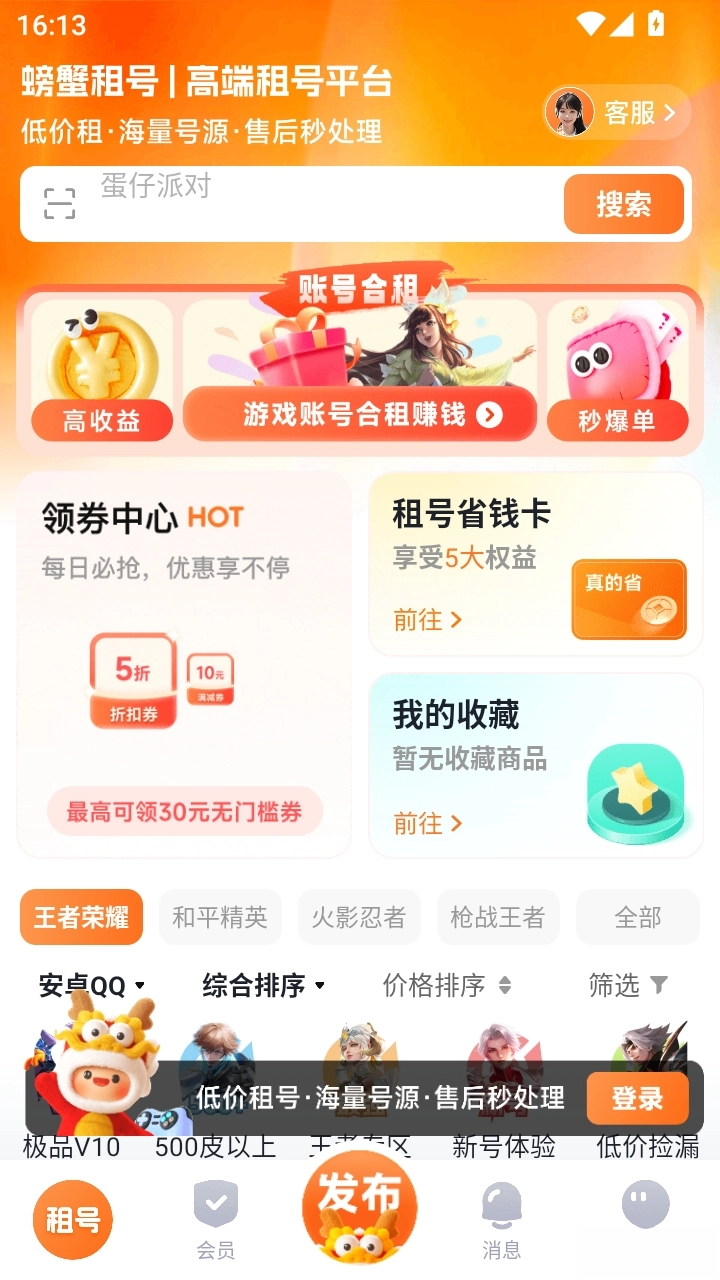
Task: Open customer service via the 客服 avatar icon
Action: tap(569, 112)
